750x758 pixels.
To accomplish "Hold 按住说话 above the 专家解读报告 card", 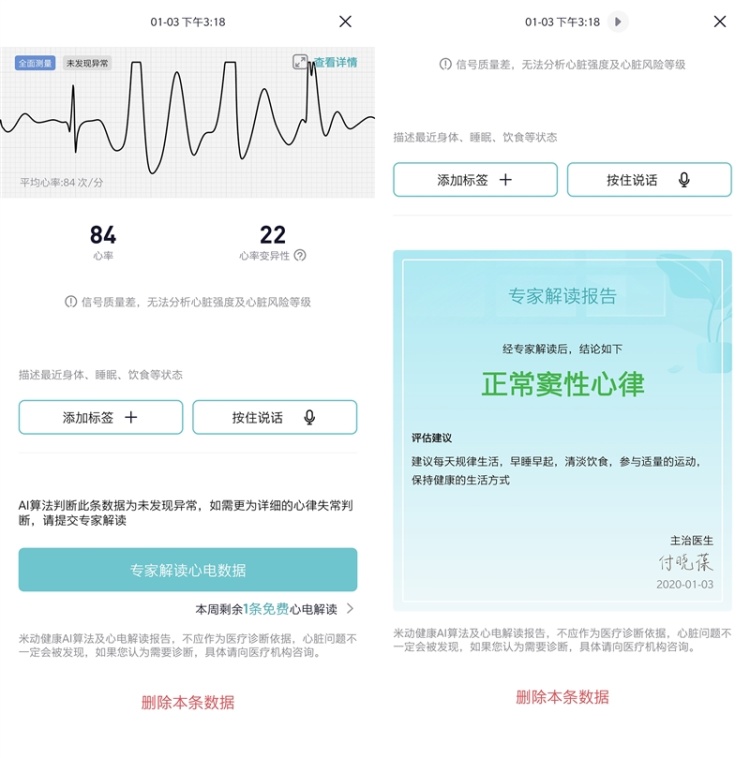I will 648,180.
